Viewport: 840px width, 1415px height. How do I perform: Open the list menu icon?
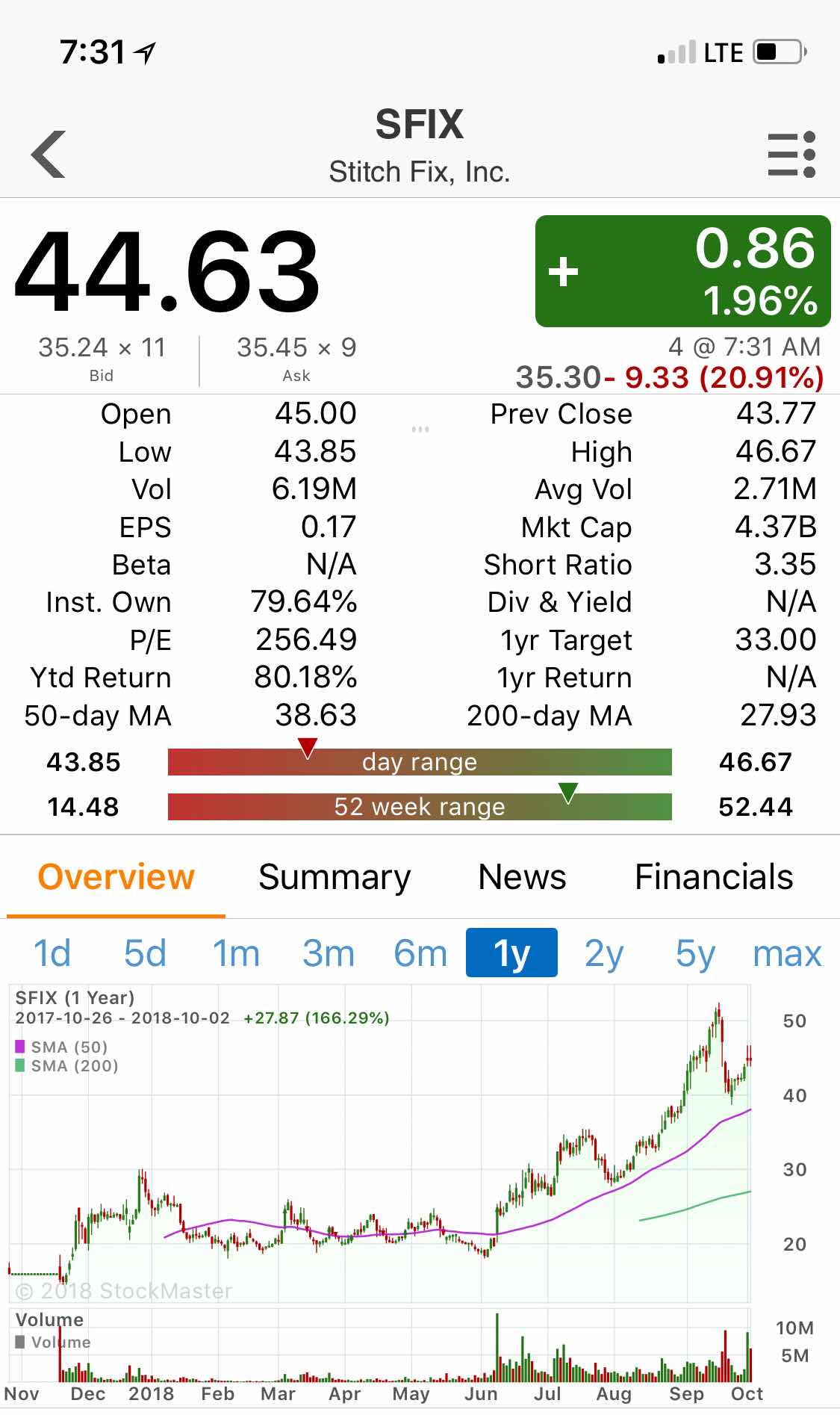click(x=791, y=155)
